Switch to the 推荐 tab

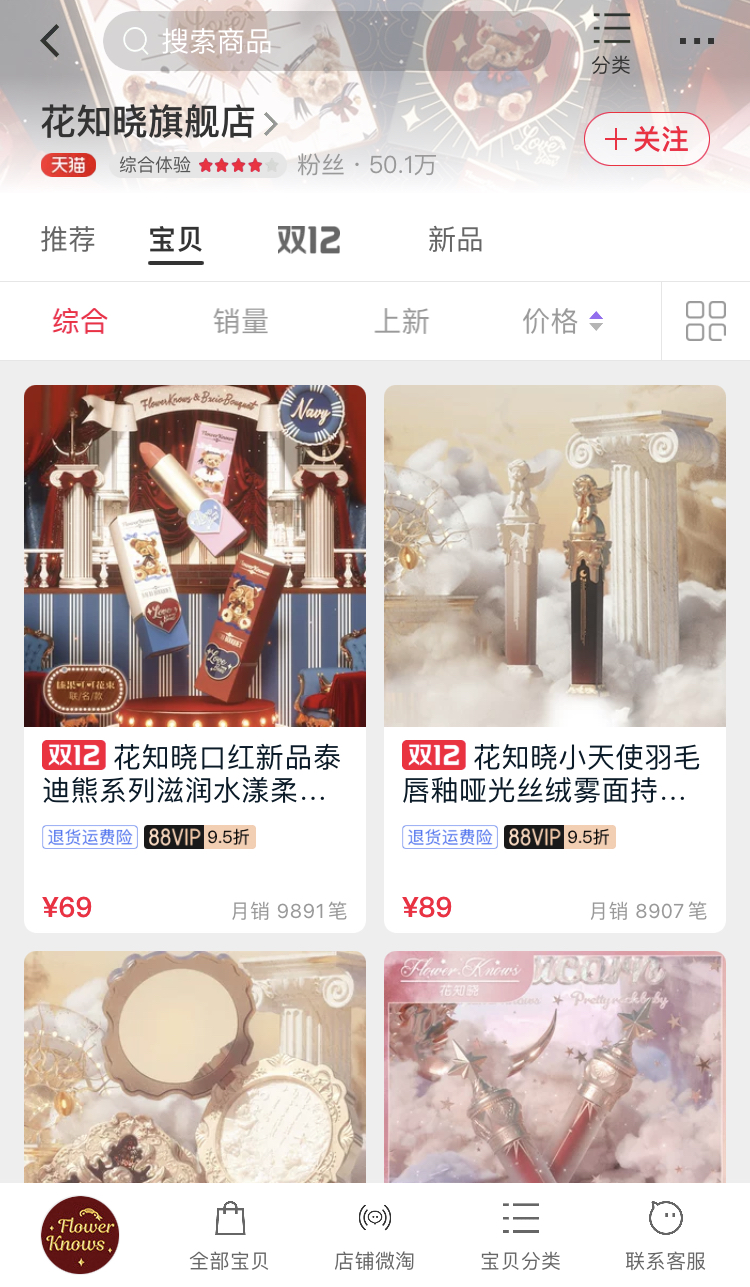click(68, 240)
